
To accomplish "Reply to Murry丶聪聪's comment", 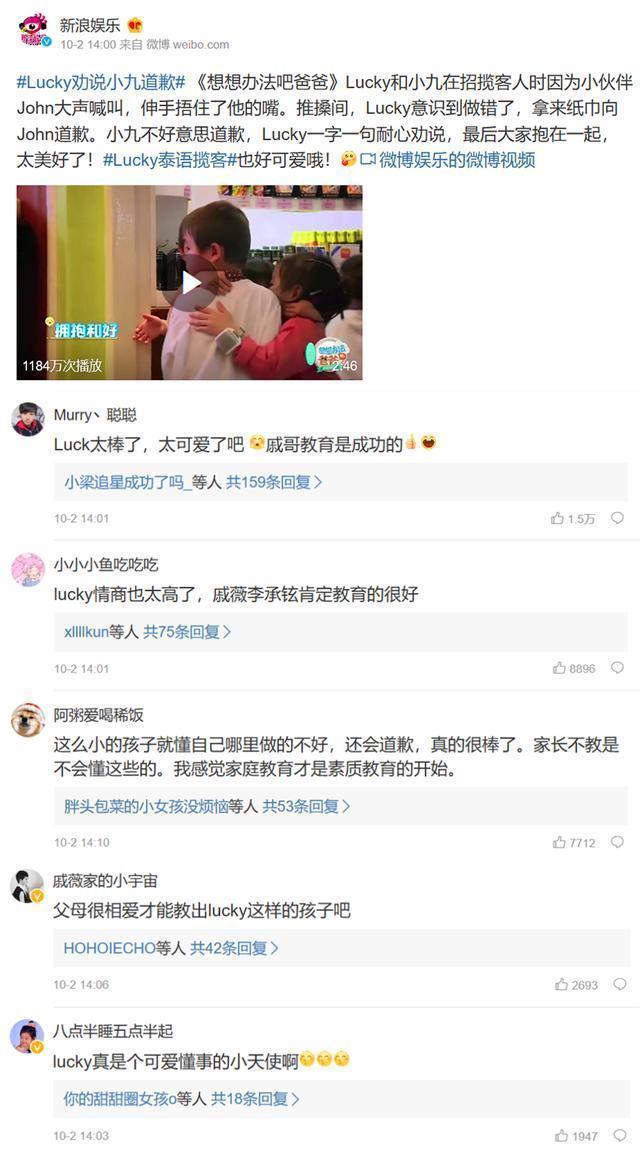I will [617, 518].
